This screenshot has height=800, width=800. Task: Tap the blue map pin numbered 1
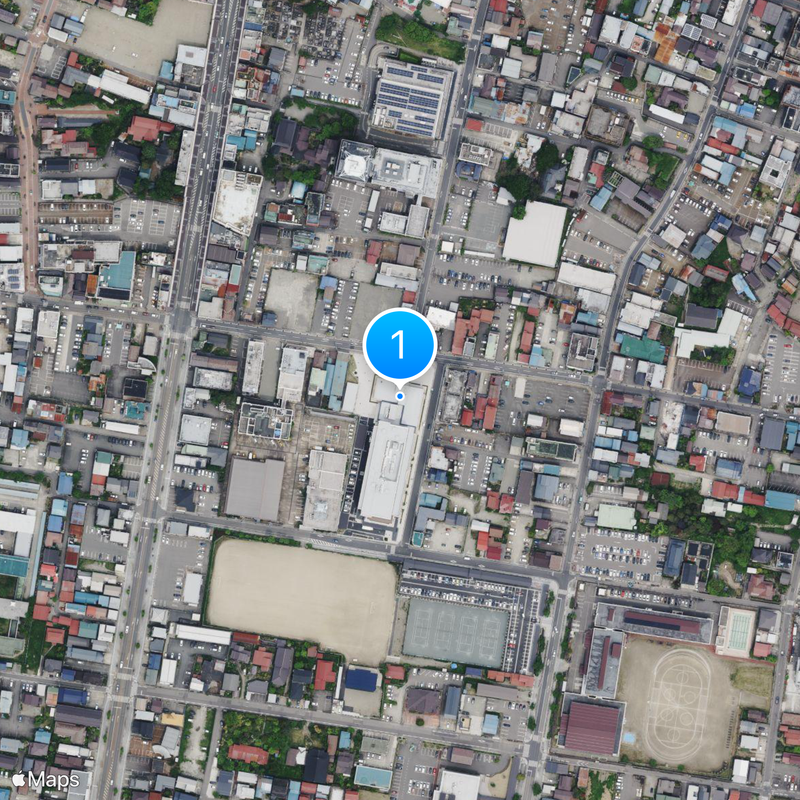399,346
